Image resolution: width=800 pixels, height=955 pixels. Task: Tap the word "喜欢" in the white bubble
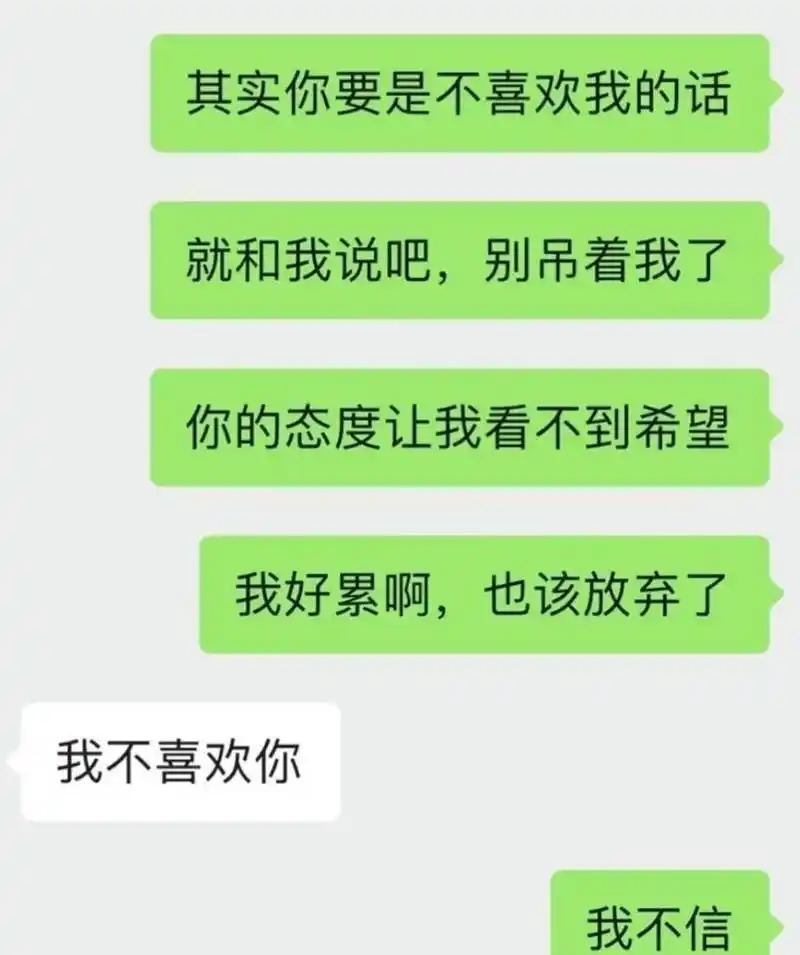(210, 758)
